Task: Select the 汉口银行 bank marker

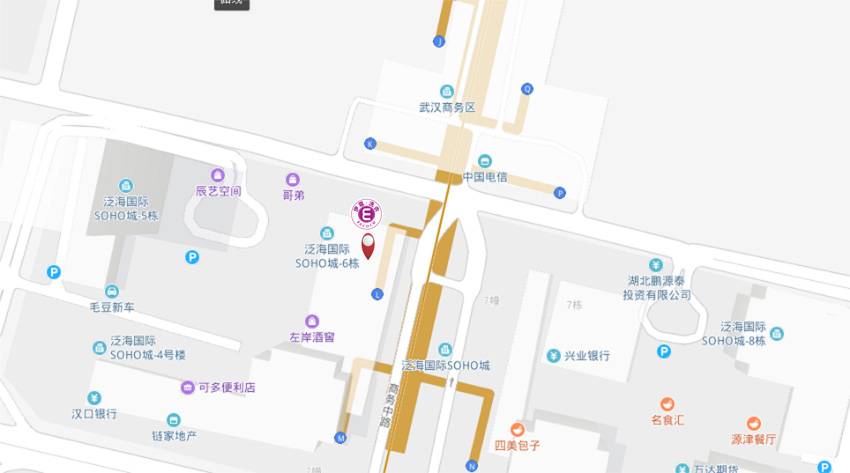Action: pyautogui.click(x=95, y=398)
